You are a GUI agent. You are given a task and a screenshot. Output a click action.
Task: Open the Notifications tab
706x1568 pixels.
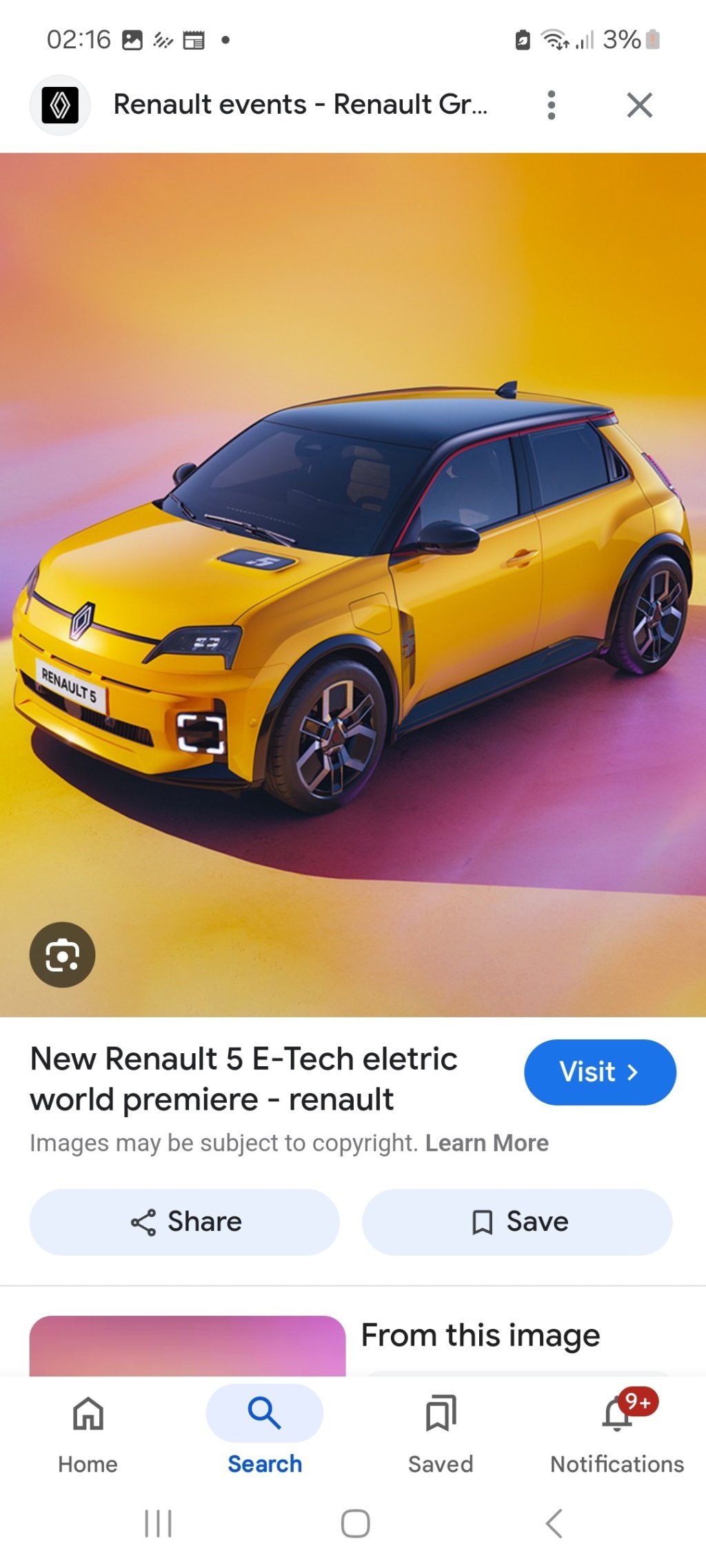tap(617, 1433)
